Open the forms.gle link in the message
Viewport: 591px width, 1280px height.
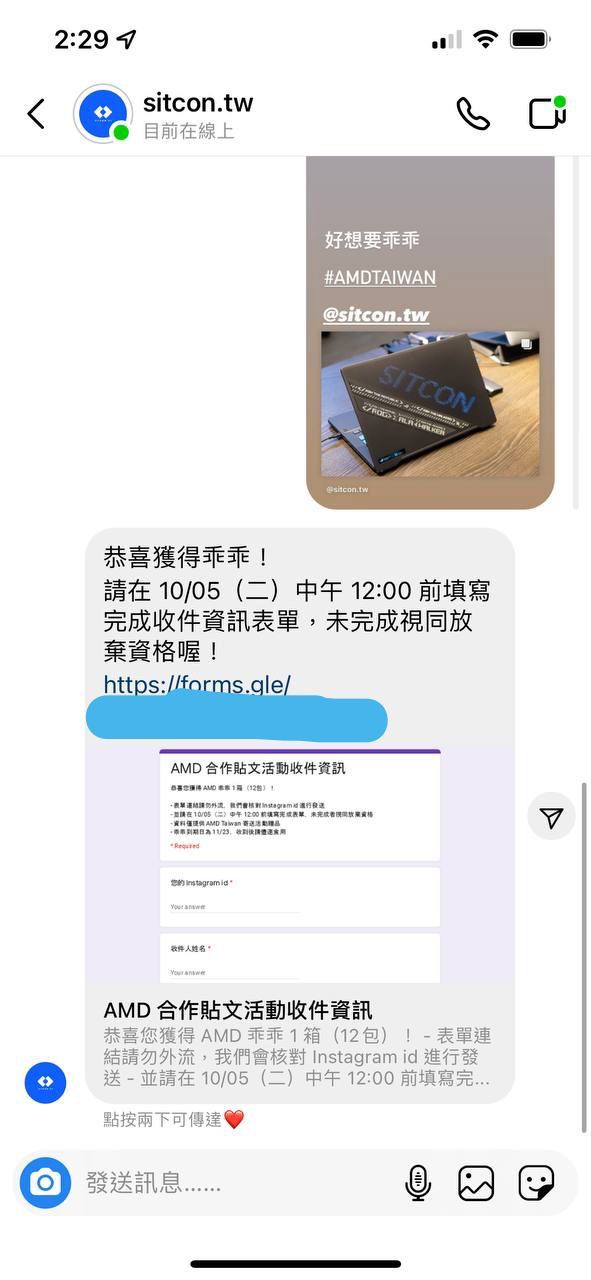pyautogui.click(x=197, y=685)
